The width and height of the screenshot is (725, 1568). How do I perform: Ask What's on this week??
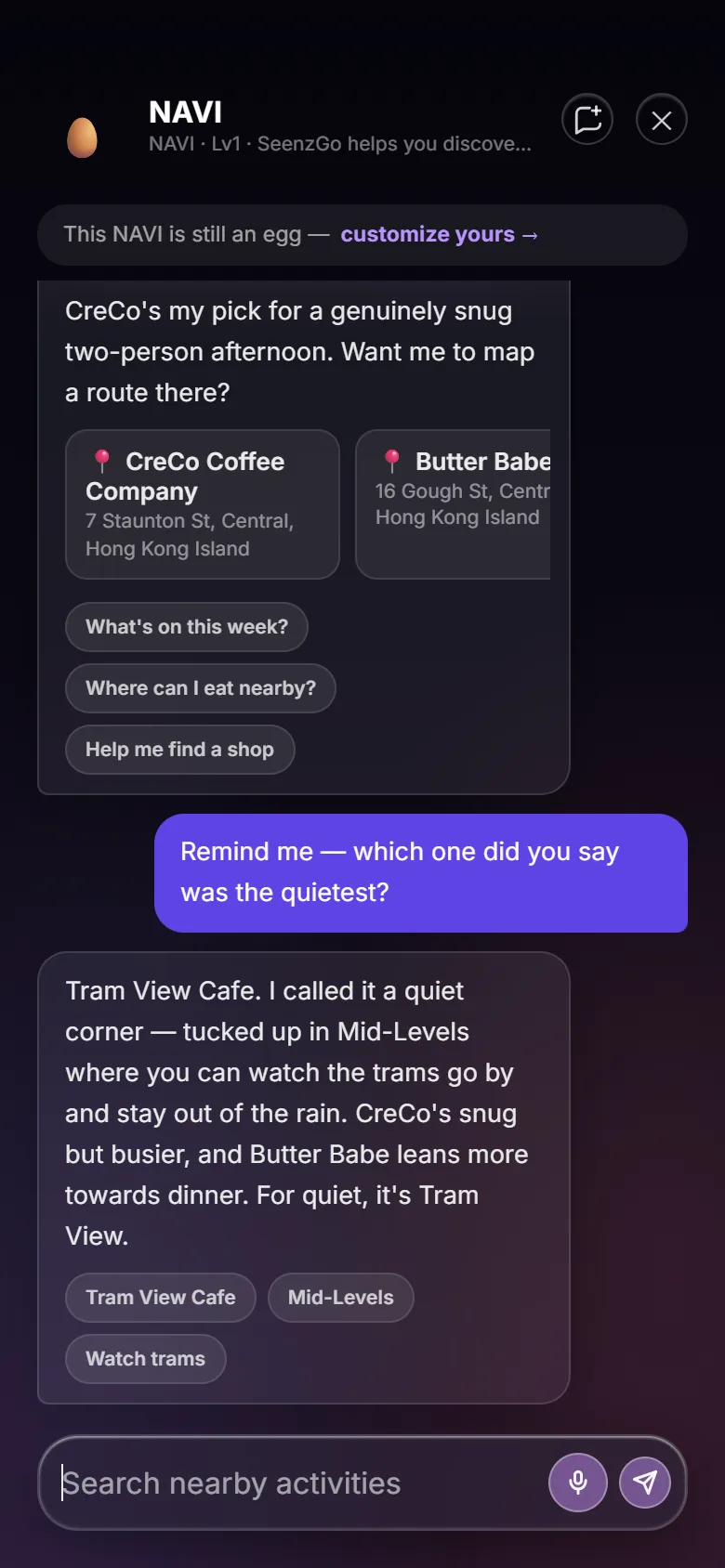(x=187, y=627)
